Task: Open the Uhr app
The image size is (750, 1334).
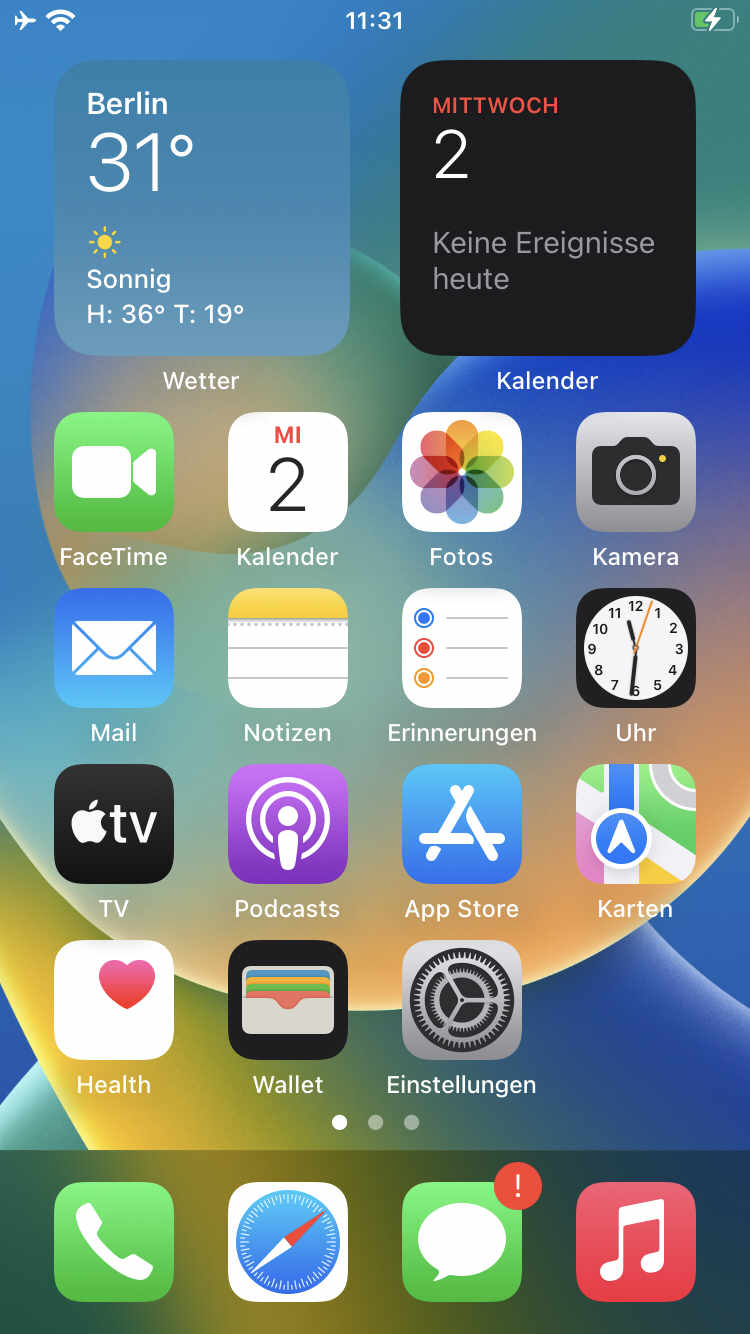Action: [x=635, y=648]
